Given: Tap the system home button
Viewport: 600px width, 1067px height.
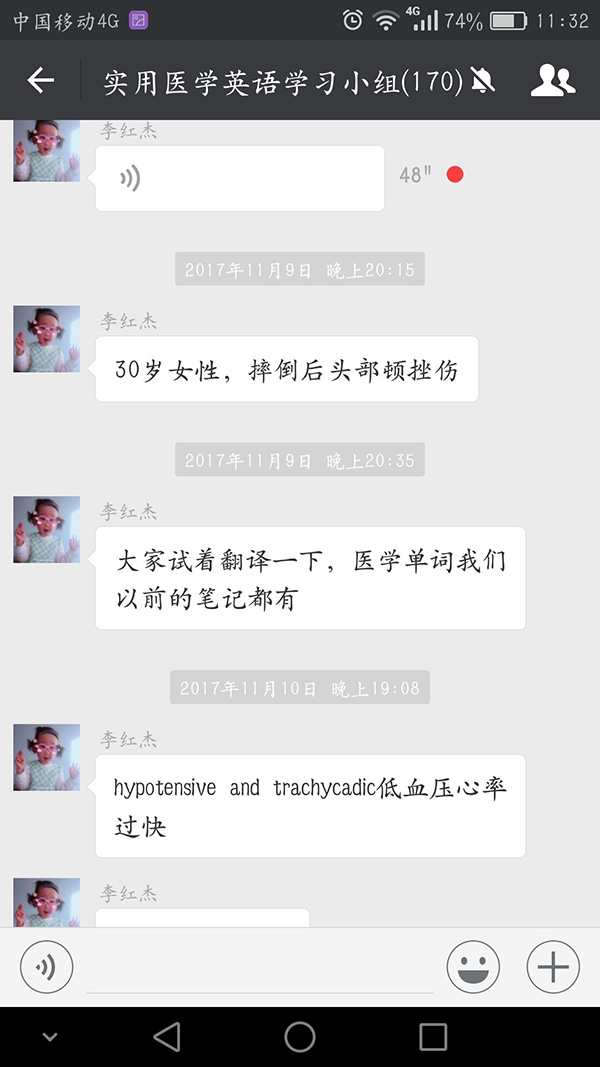Looking at the screenshot, I should click(300, 1036).
